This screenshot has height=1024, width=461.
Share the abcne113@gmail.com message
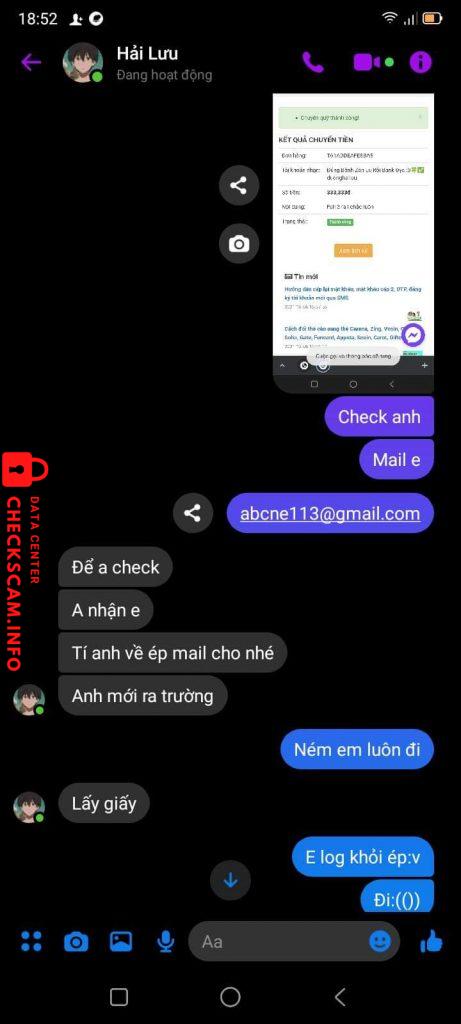[193, 513]
